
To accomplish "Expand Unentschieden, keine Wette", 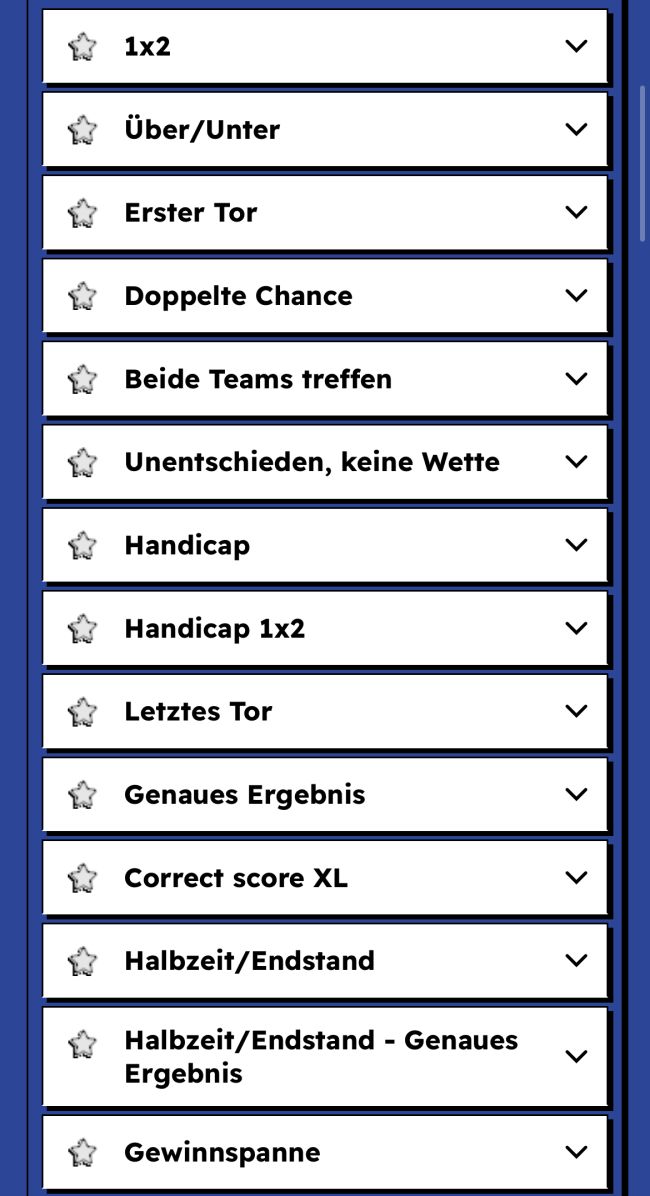I will (x=575, y=461).
